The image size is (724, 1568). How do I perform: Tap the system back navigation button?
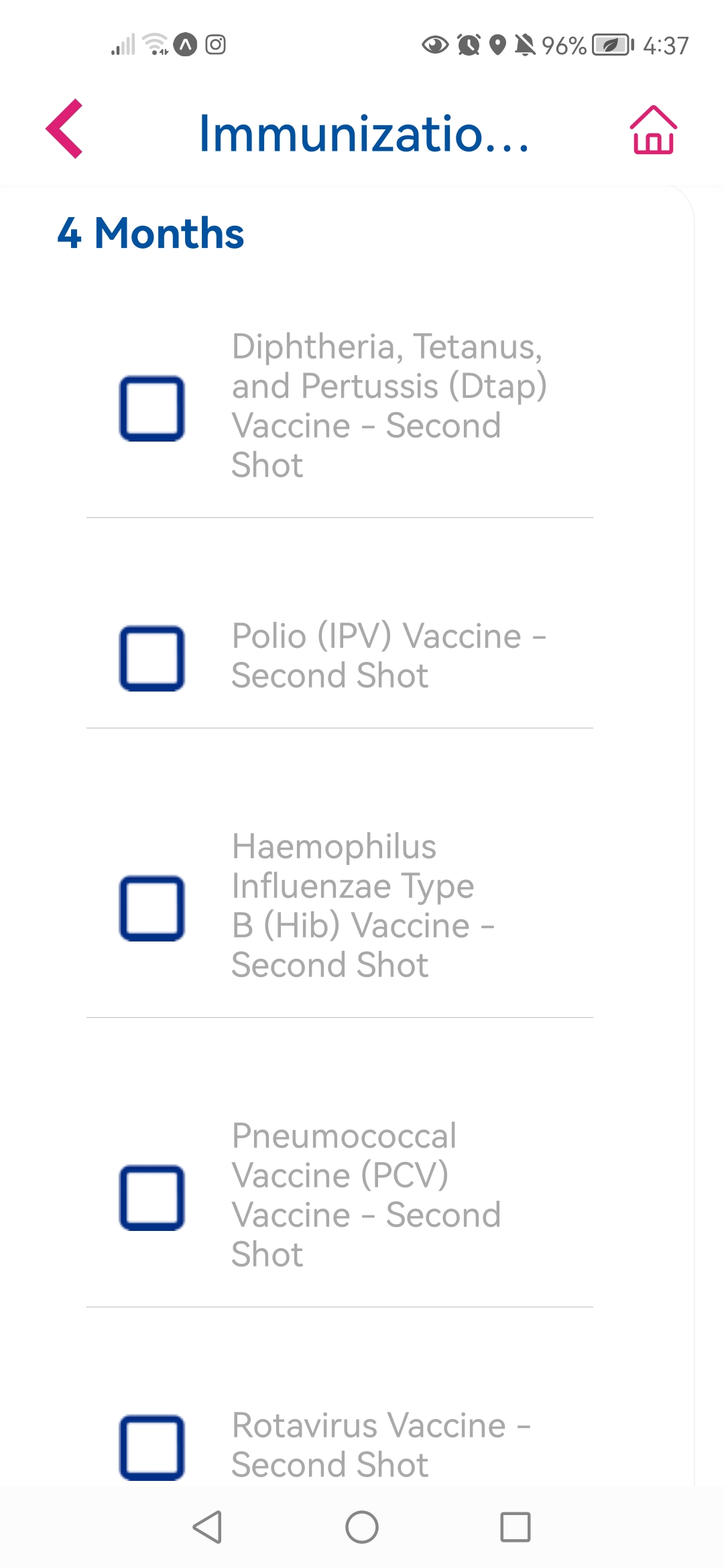point(207,1527)
